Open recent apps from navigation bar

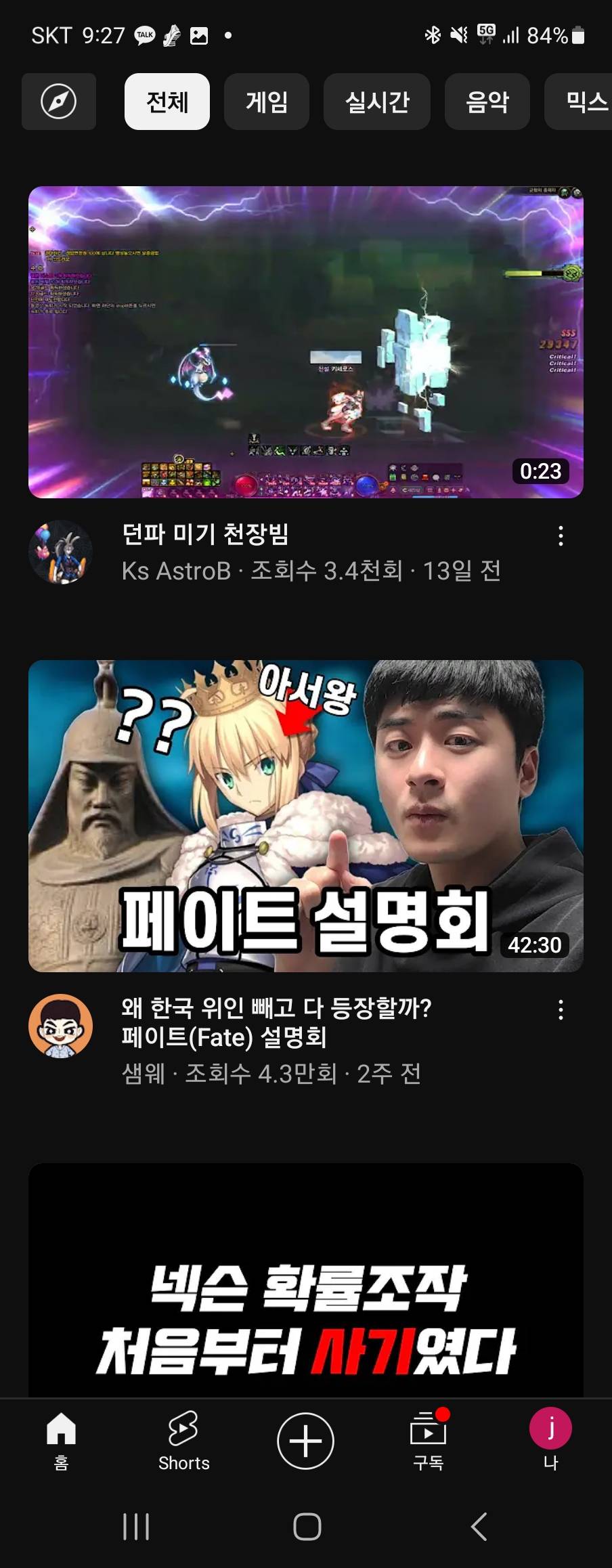(135, 1527)
